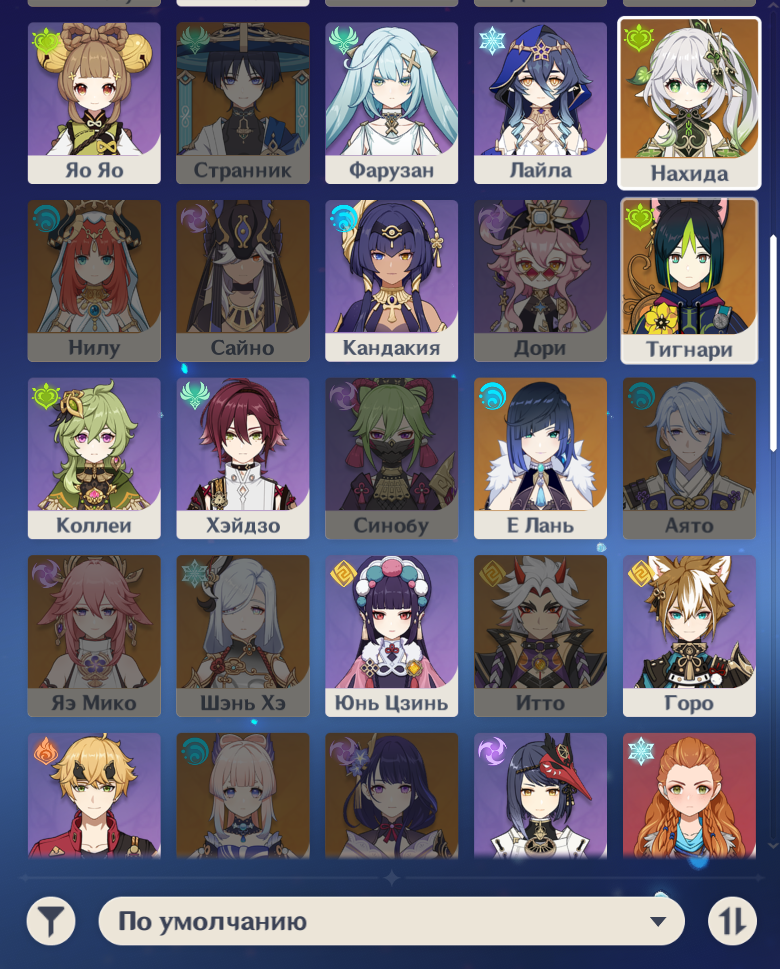The image size is (780, 969).
Task: Reverse the sort order with arrows icon
Action: 732,921
